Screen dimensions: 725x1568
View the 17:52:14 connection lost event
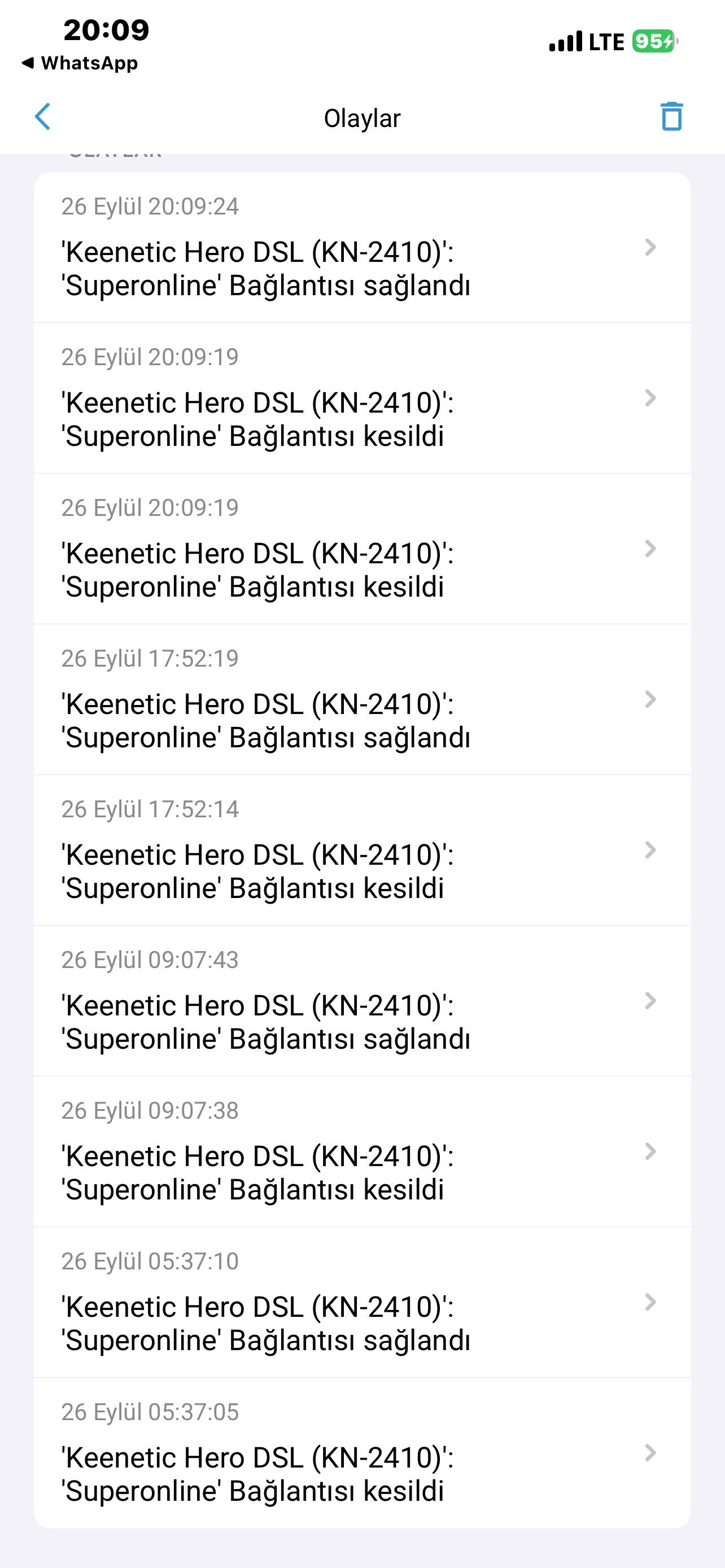361,851
